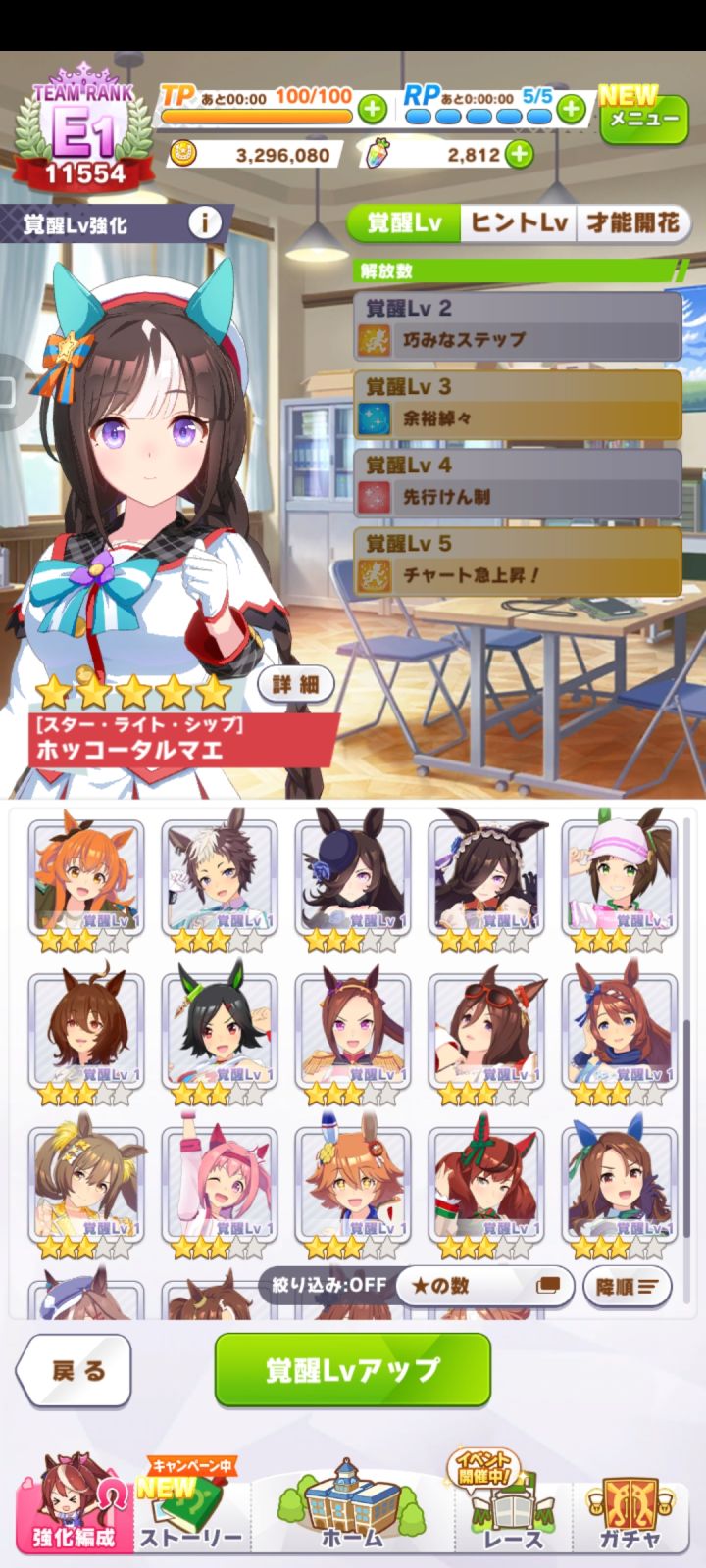
Task: Toggle sort order with 降順 control
Action: pos(627,1286)
